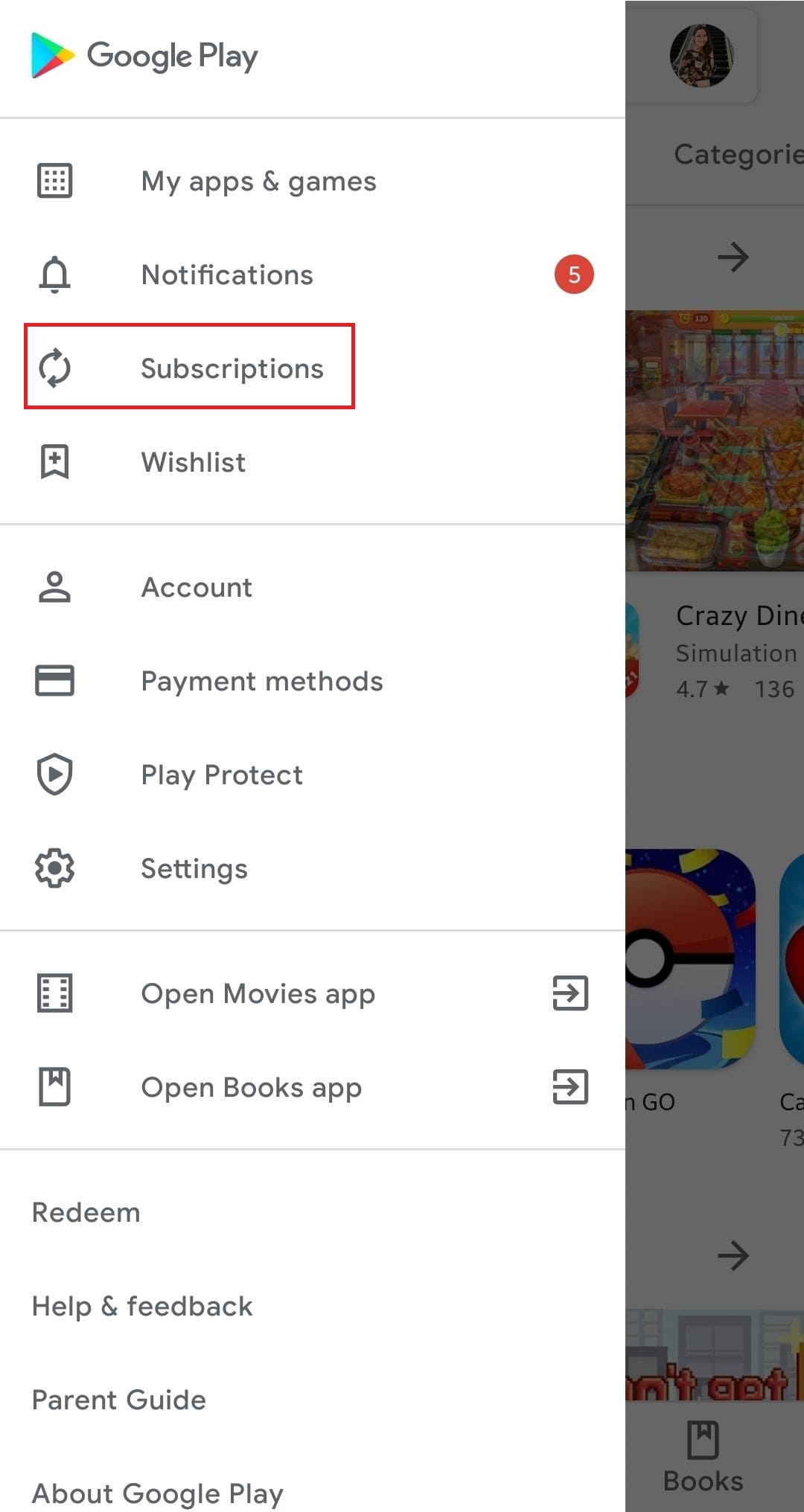This screenshot has width=804, height=1512.
Task: Tap Open Books app
Action: [313, 1087]
